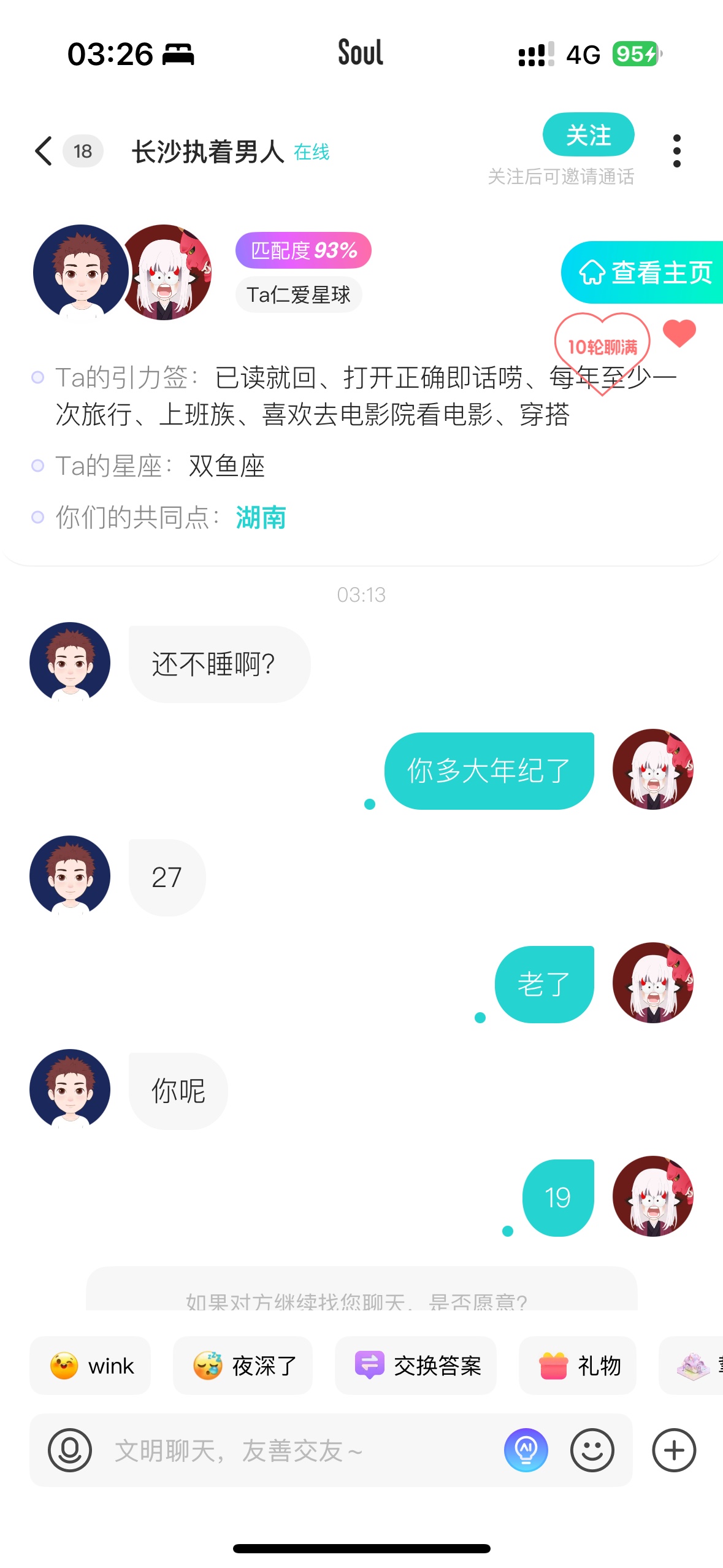Open 查看主页 profile page
Image resolution: width=723 pixels, height=1568 pixels.
pos(642,272)
